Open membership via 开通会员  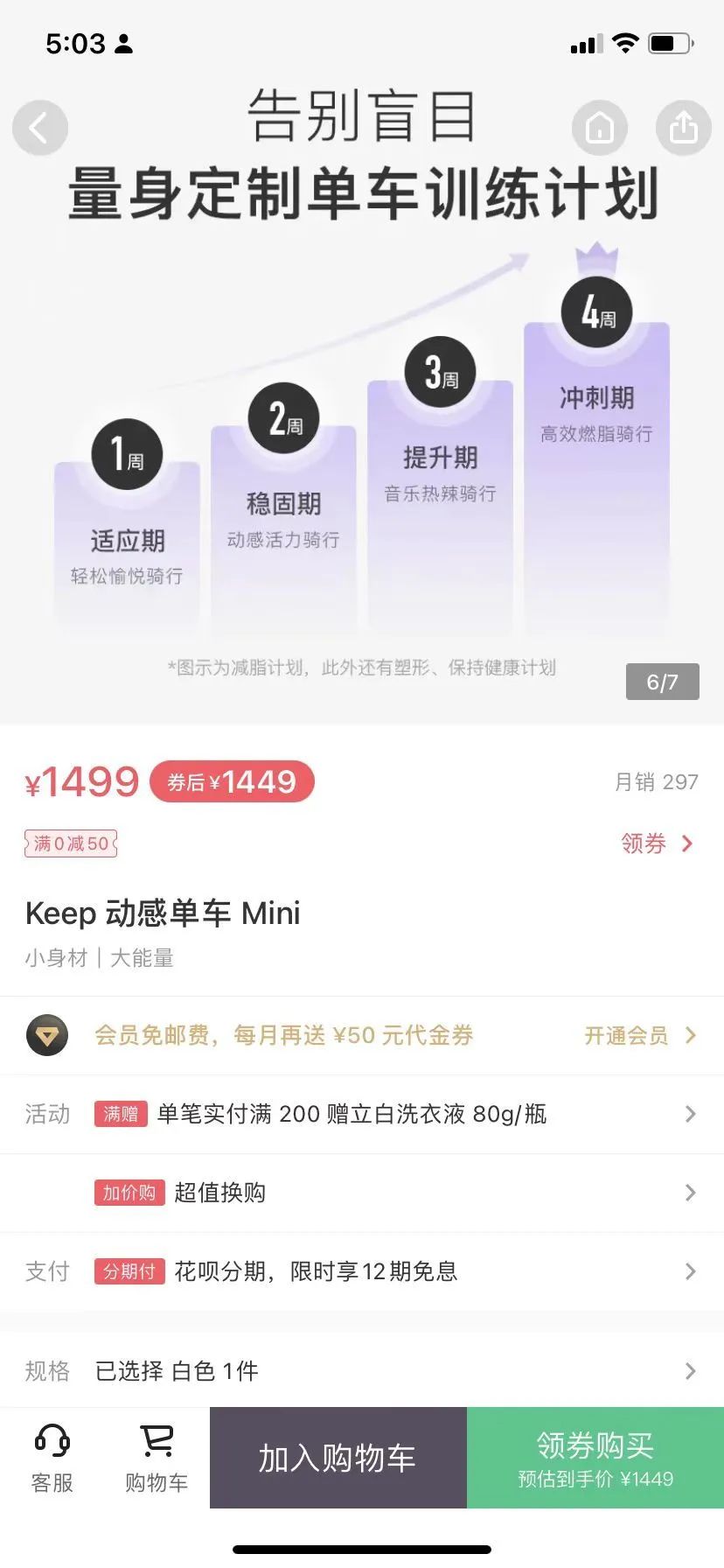[639, 1036]
